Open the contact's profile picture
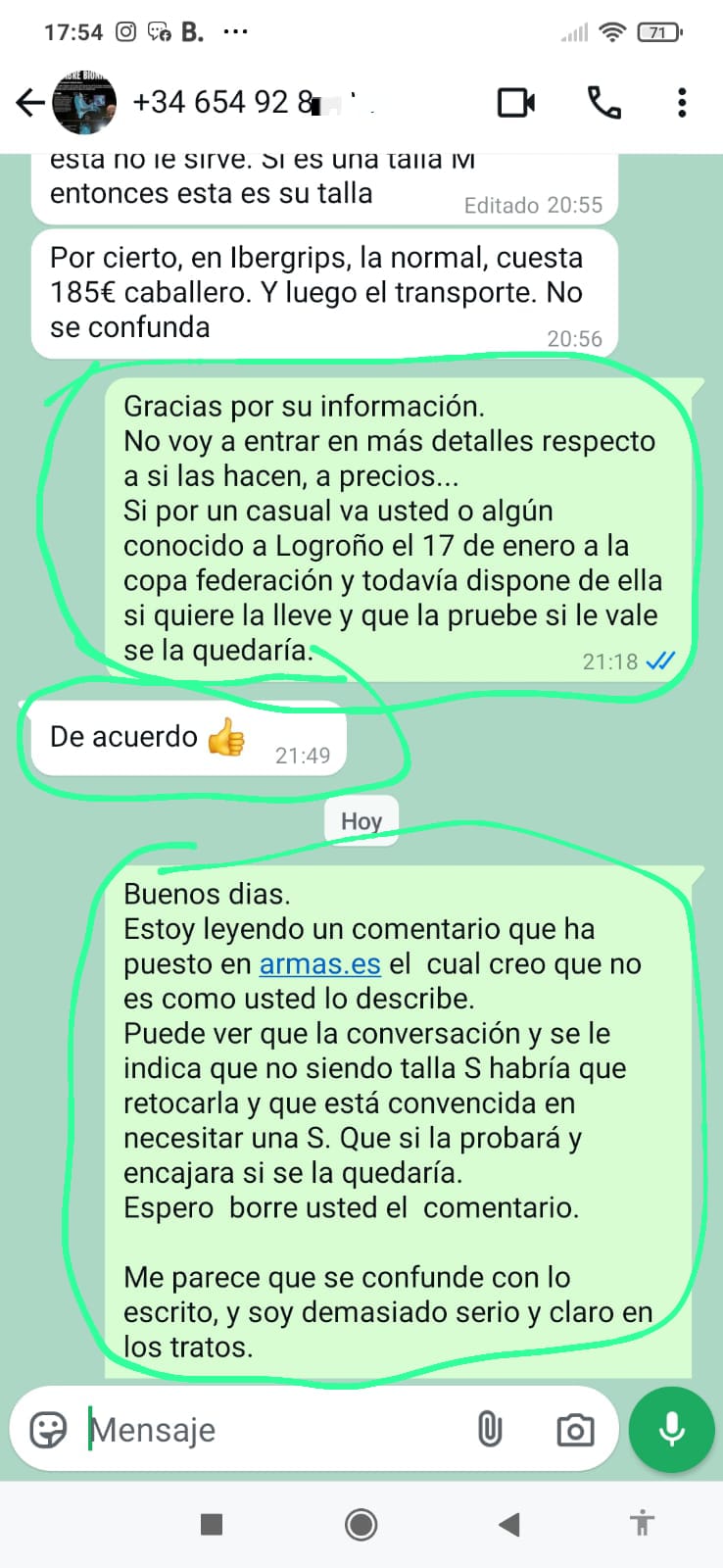The image size is (723, 1568). pos(84,102)
